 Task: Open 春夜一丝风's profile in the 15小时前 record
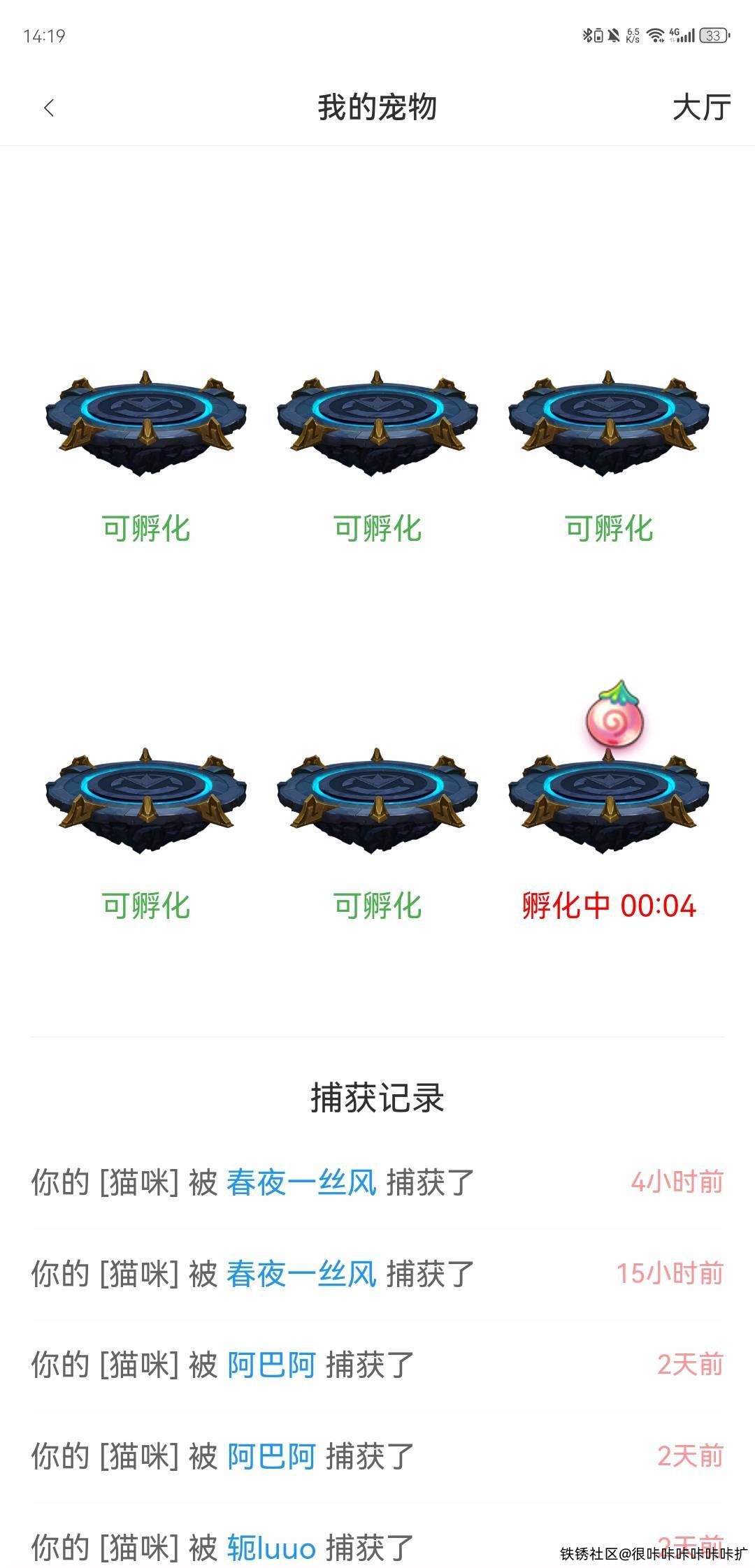point(301,1274)
